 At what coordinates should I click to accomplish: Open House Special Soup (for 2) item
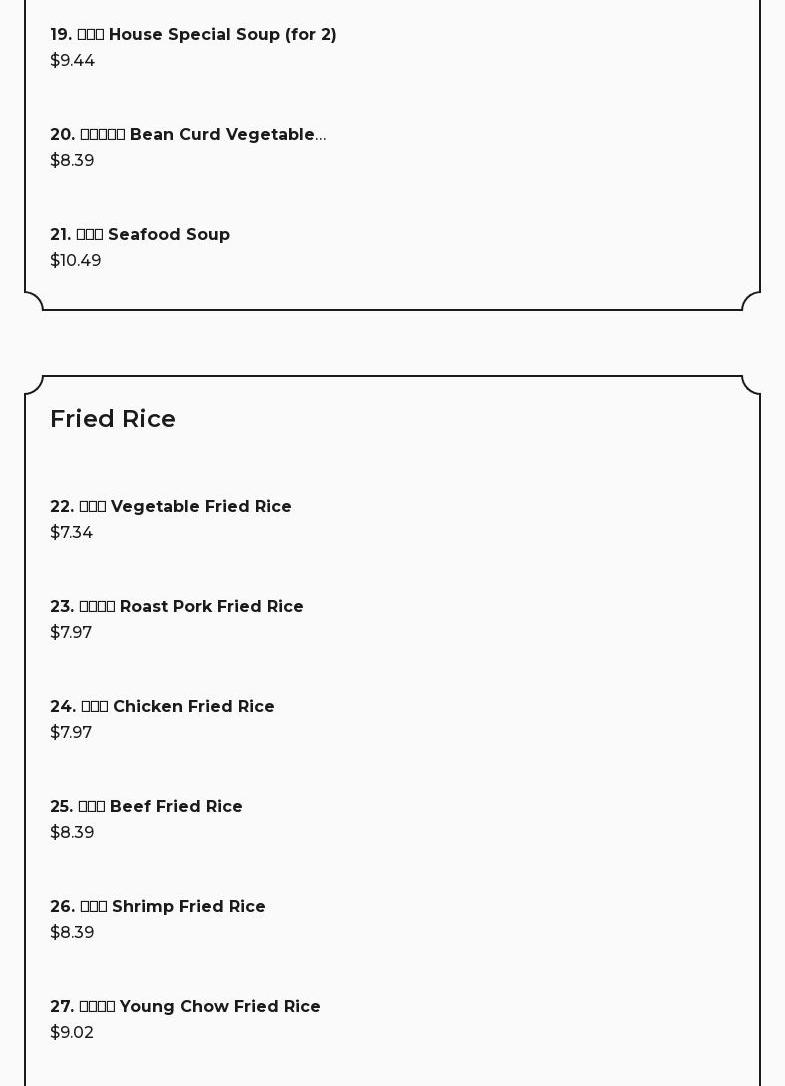click(193, 35)
